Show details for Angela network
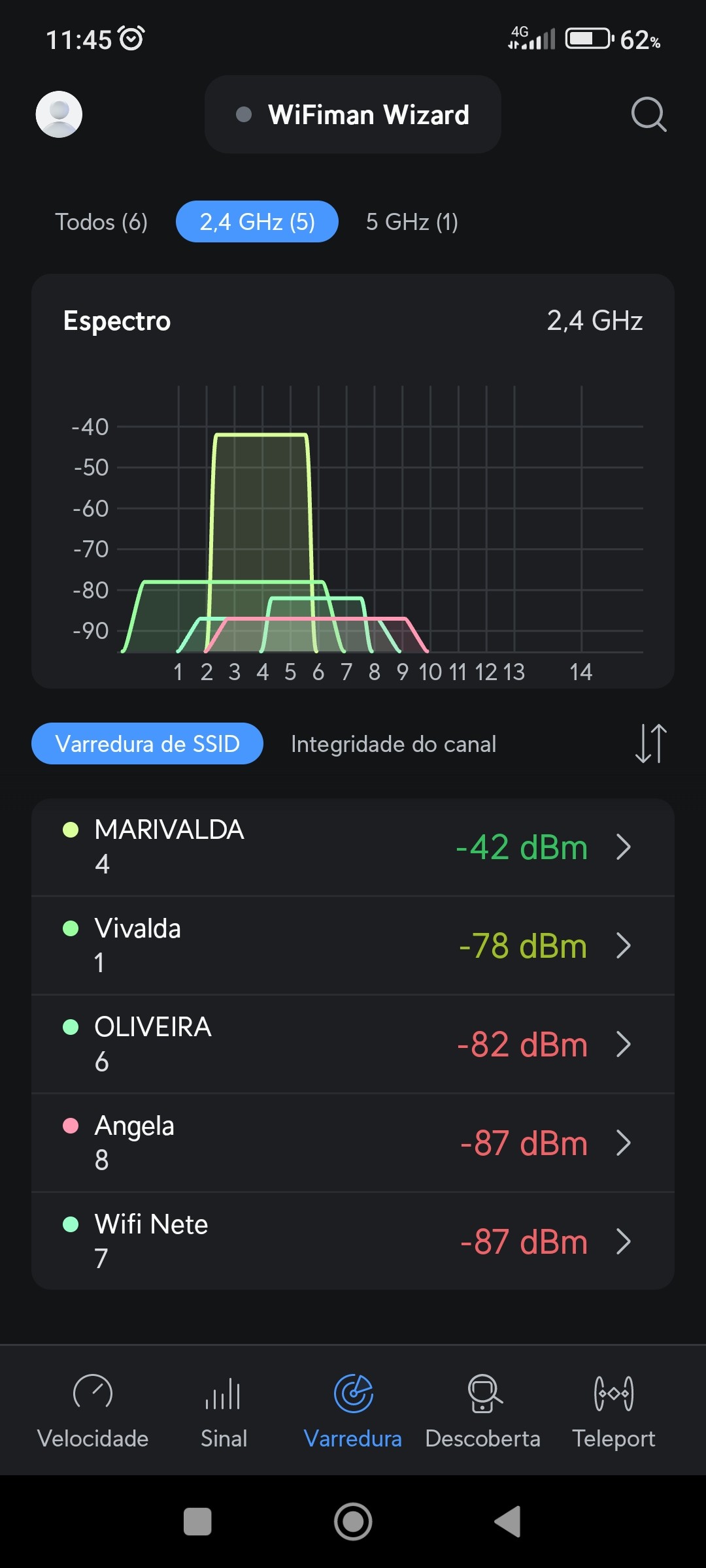Viewport: 706px width, 1568px height. click(353, 1143)
